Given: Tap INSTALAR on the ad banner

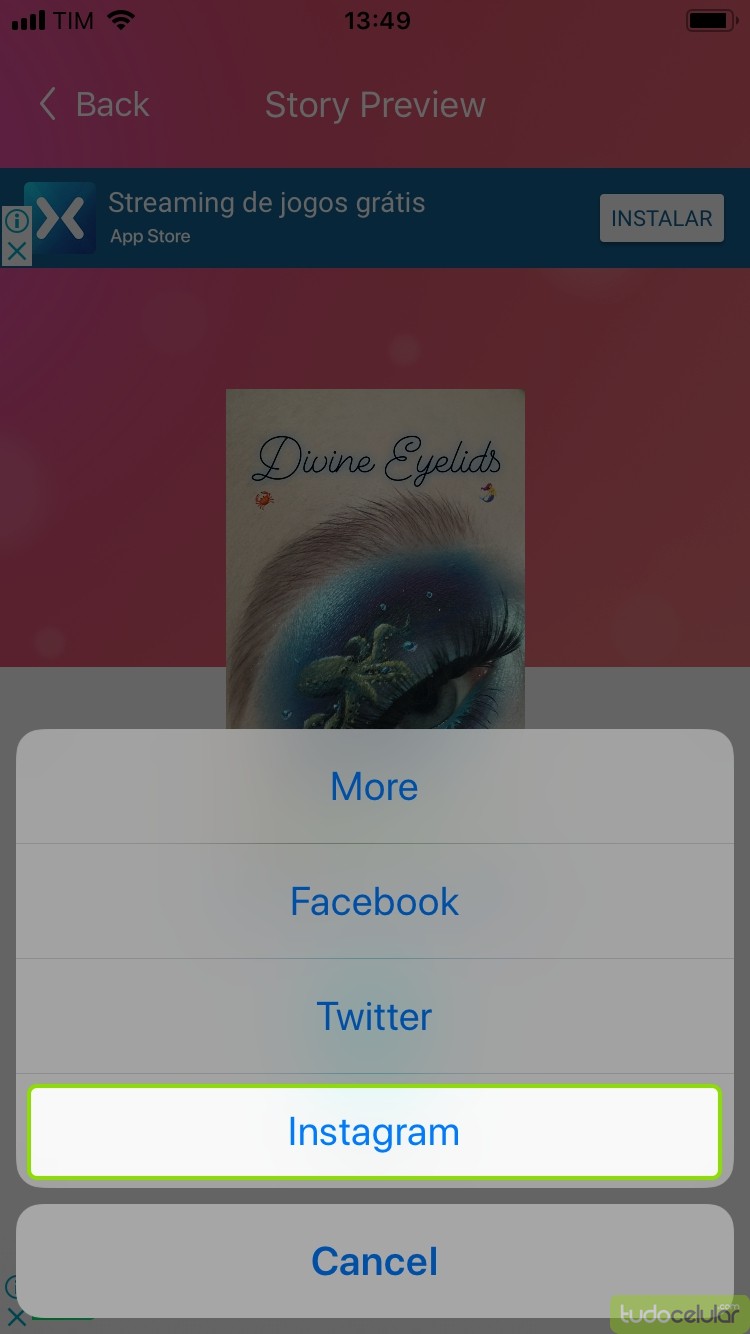Looking at the screenshot, I should [x=661, y=218].
